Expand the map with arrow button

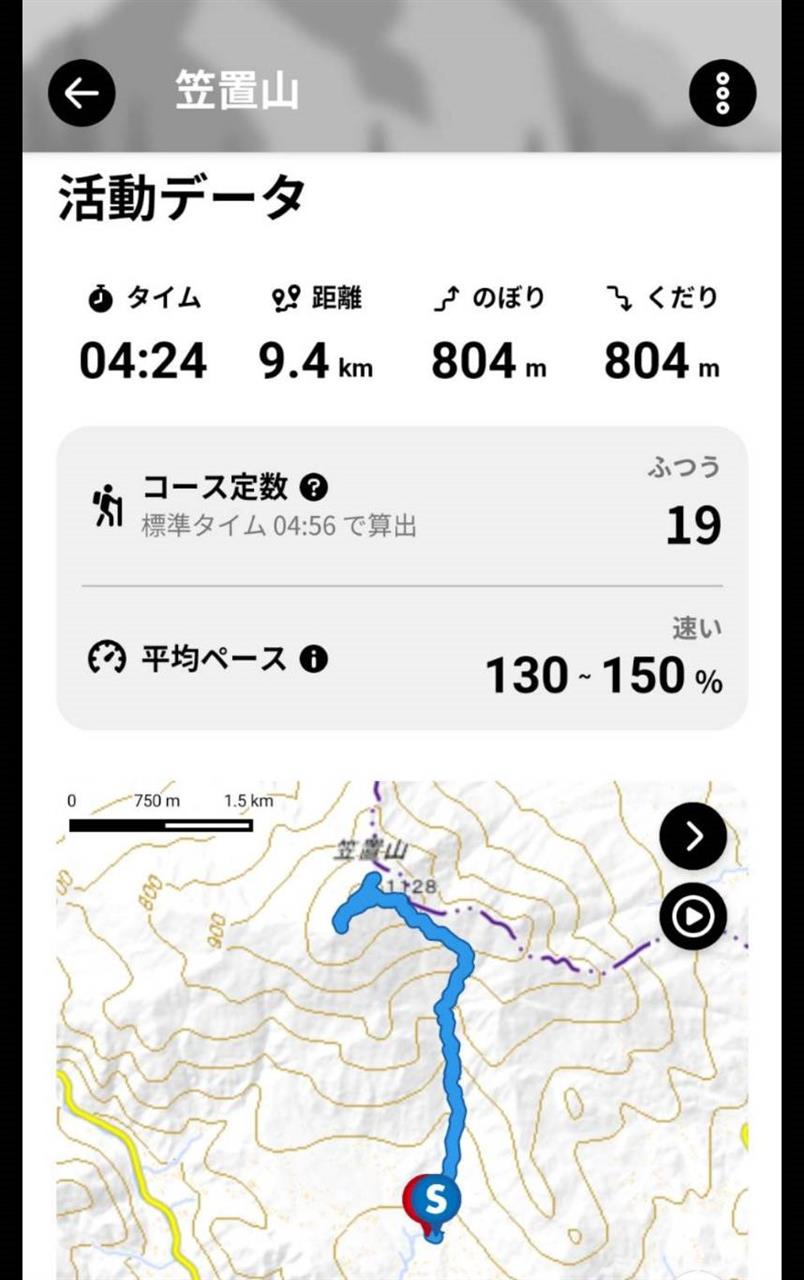tap(693, 836)
